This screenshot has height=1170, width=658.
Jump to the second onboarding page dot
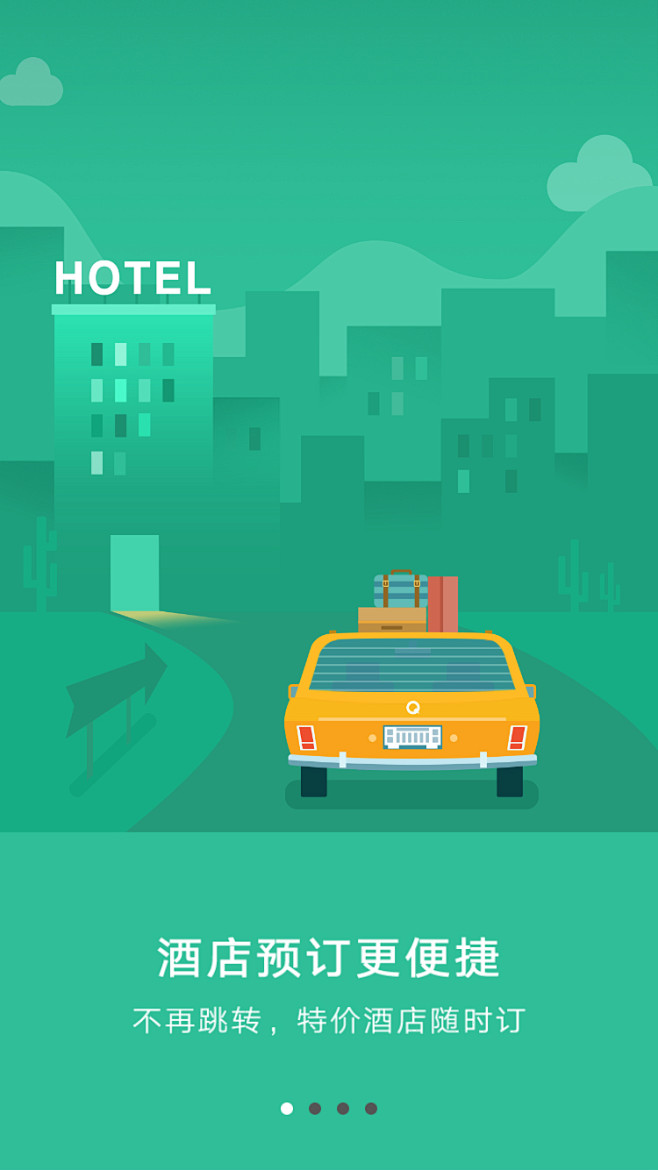point(315,1108)
